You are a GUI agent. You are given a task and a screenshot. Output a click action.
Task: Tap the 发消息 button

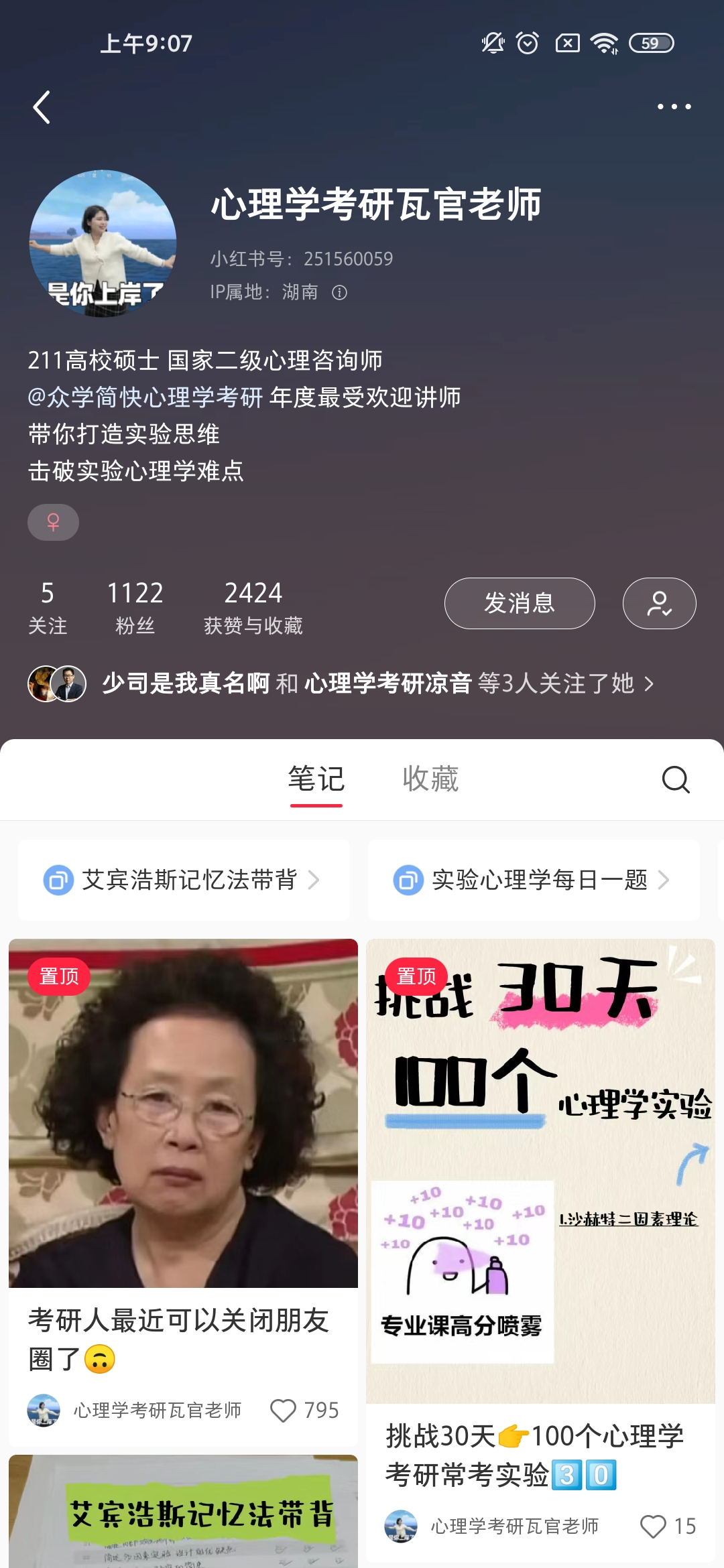[x=520, y=603]
